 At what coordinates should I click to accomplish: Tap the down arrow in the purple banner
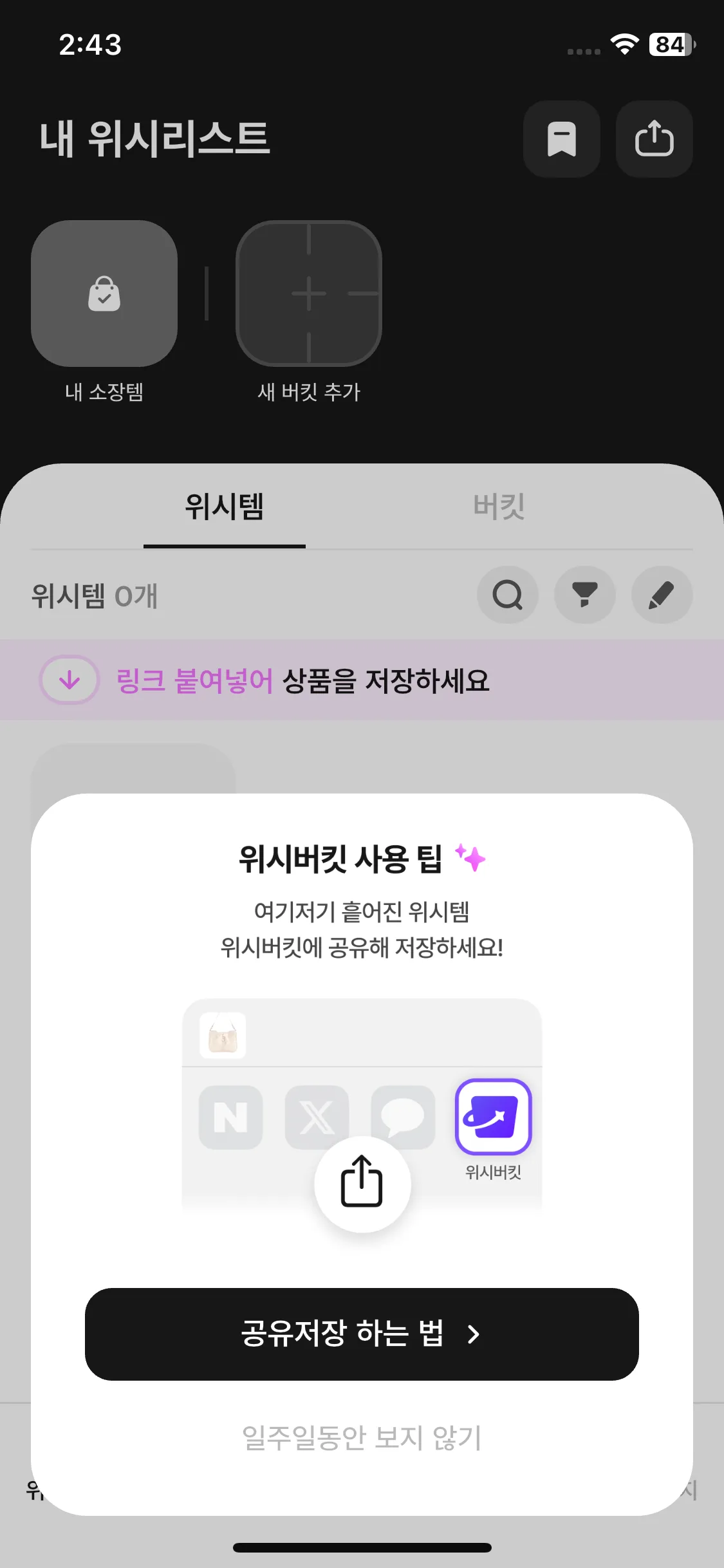70,680
